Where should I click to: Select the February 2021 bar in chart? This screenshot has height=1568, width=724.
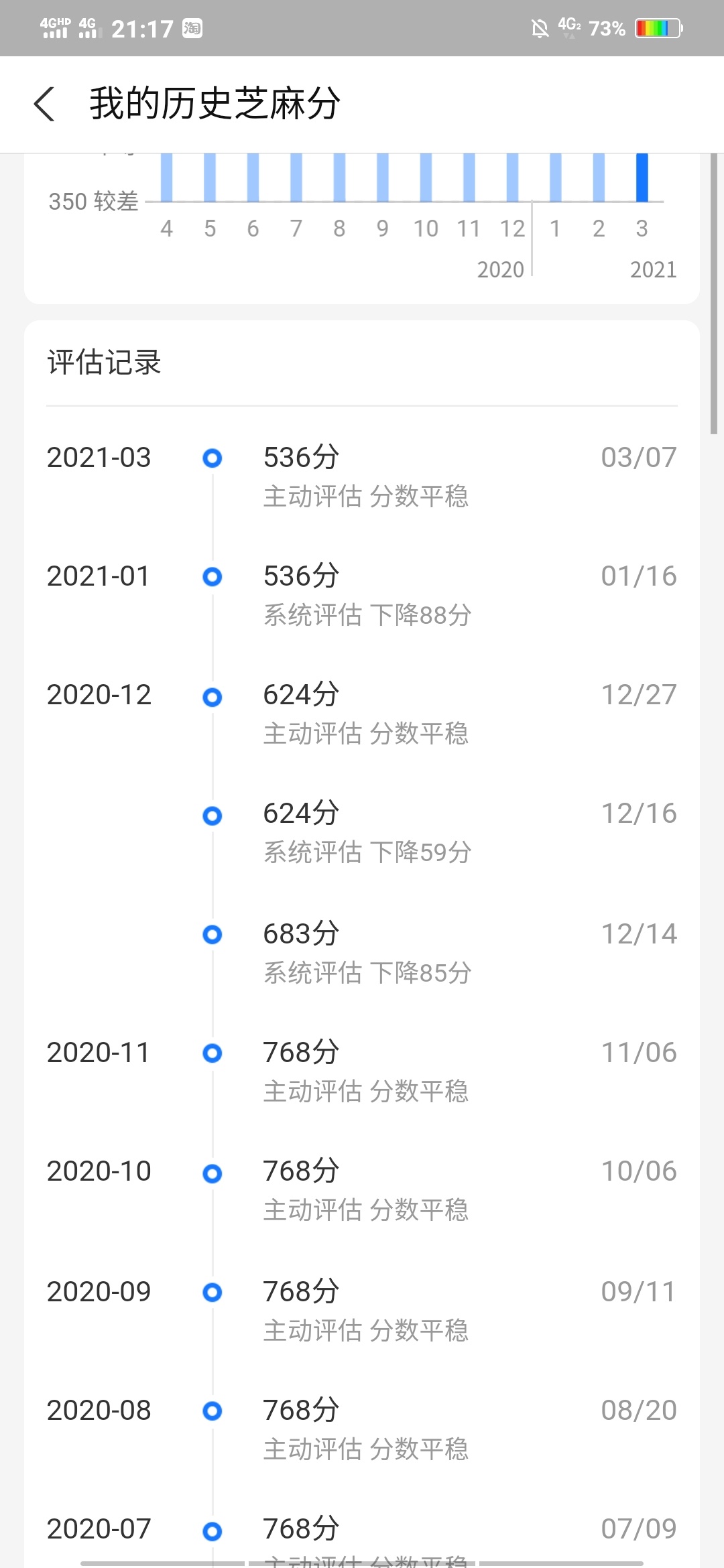click(599, 178)
